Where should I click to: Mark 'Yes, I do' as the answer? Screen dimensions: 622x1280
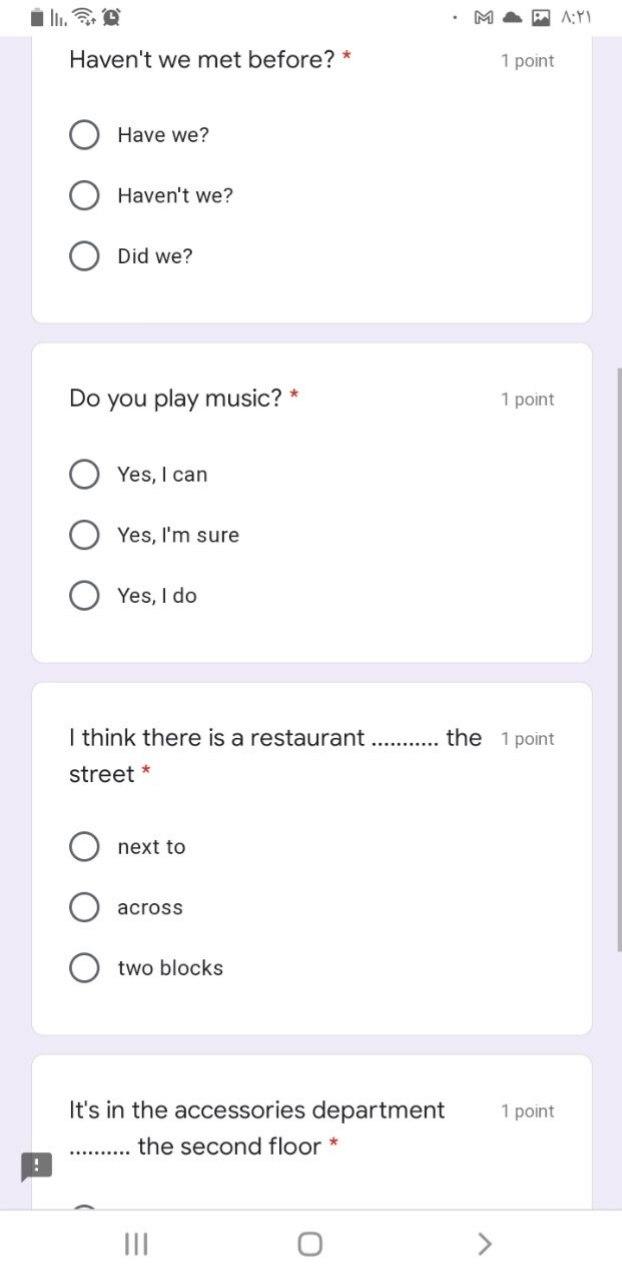click(x=84, y=596)
